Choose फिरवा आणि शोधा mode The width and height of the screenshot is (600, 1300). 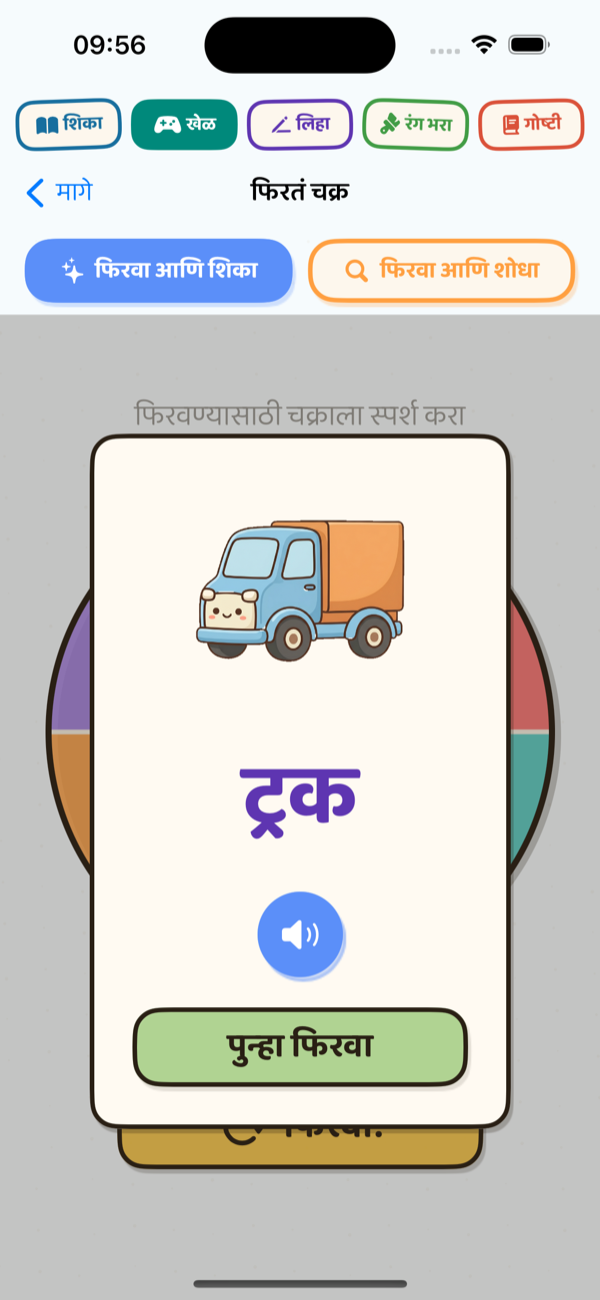442,270
